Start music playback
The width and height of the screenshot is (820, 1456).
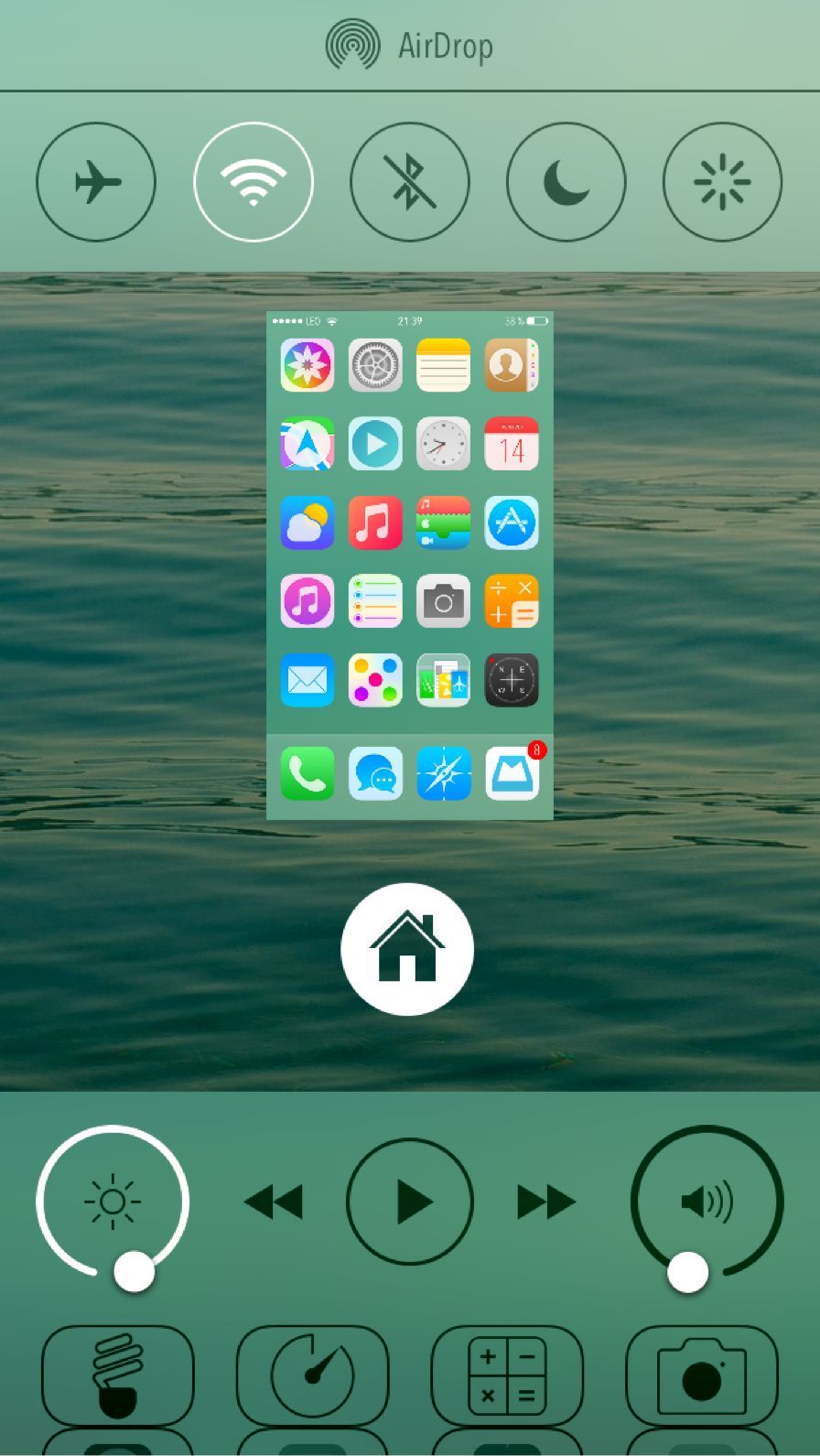[x=410, y=1202]
